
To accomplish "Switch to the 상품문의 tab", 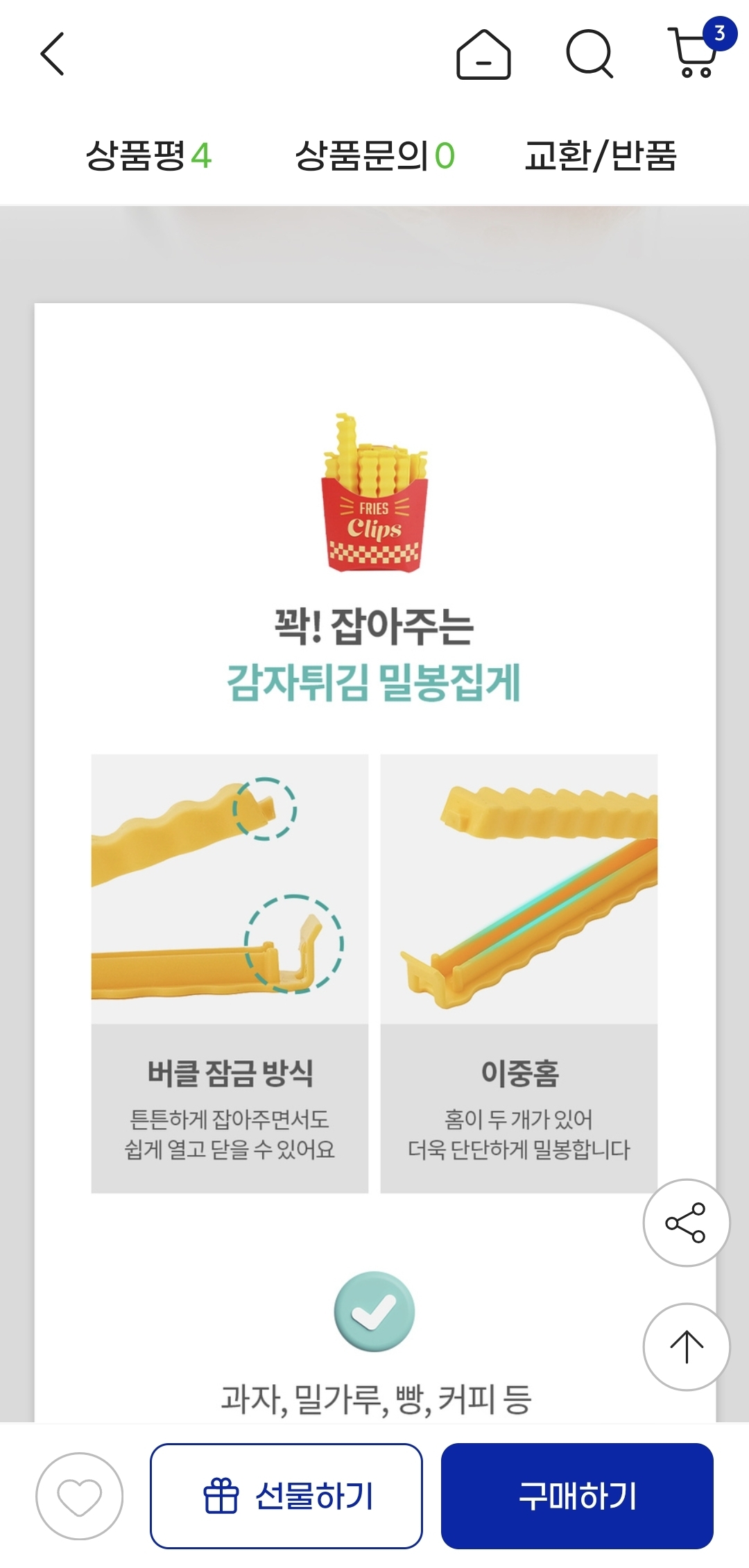I will [374, 155].
